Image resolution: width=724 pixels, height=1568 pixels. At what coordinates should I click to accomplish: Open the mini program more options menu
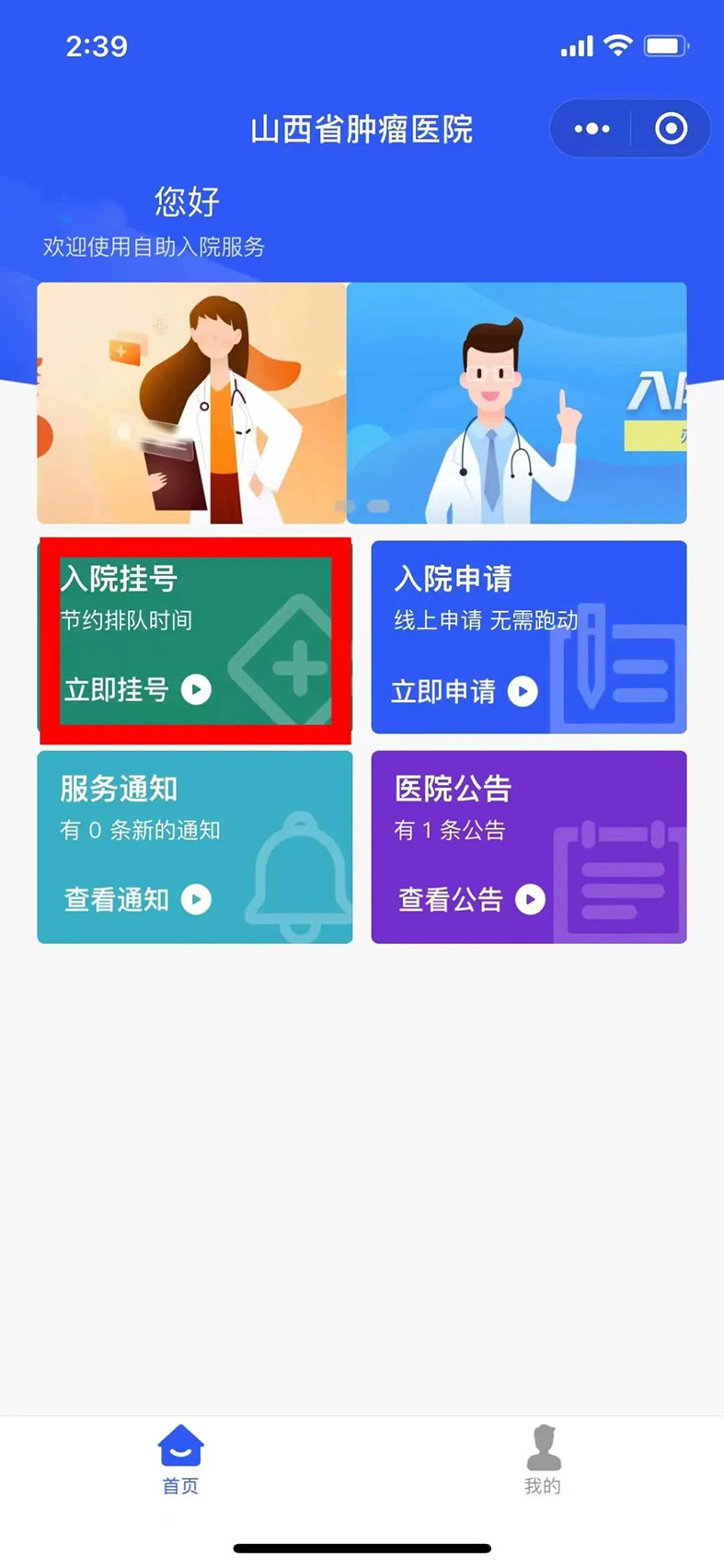click(592, 129)
